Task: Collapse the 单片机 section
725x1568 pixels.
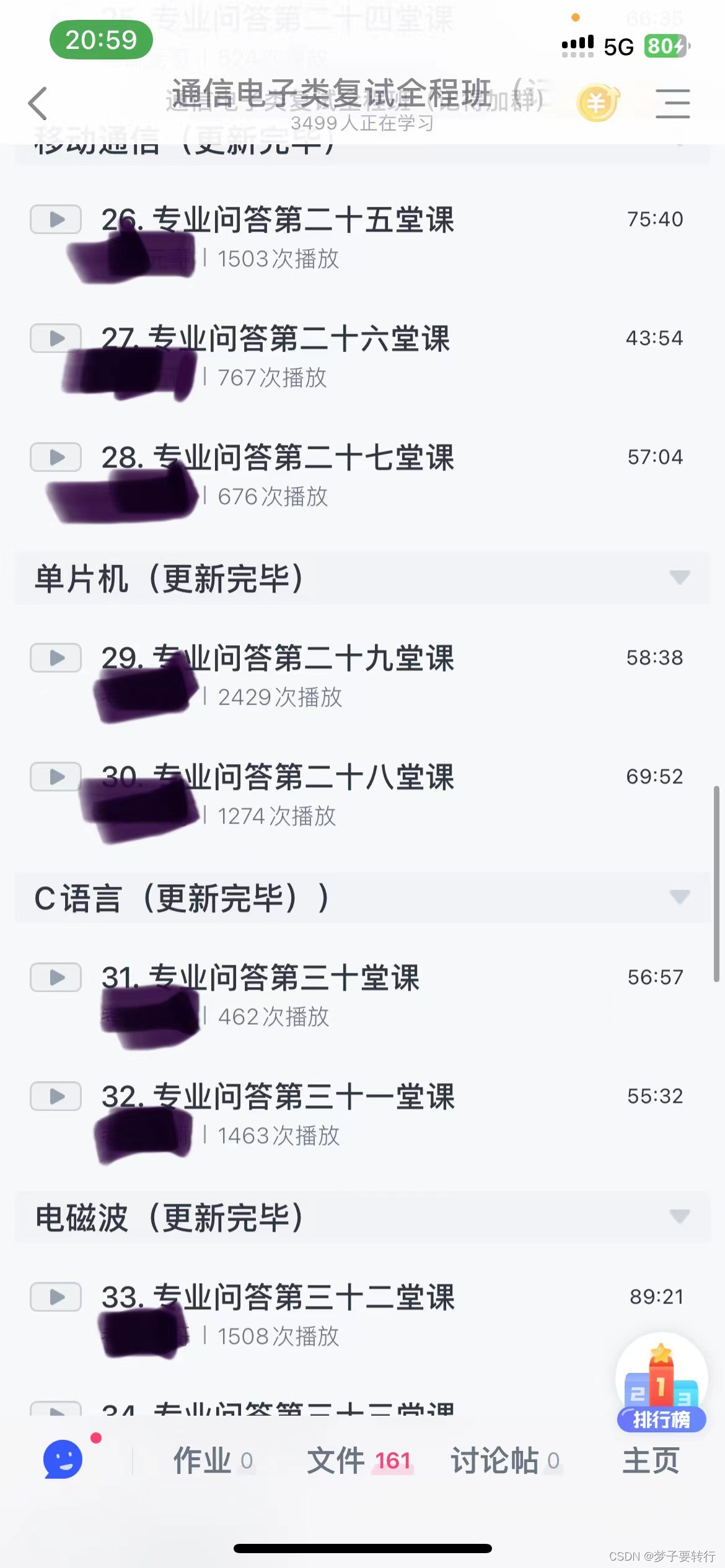Action: [679, 578]
